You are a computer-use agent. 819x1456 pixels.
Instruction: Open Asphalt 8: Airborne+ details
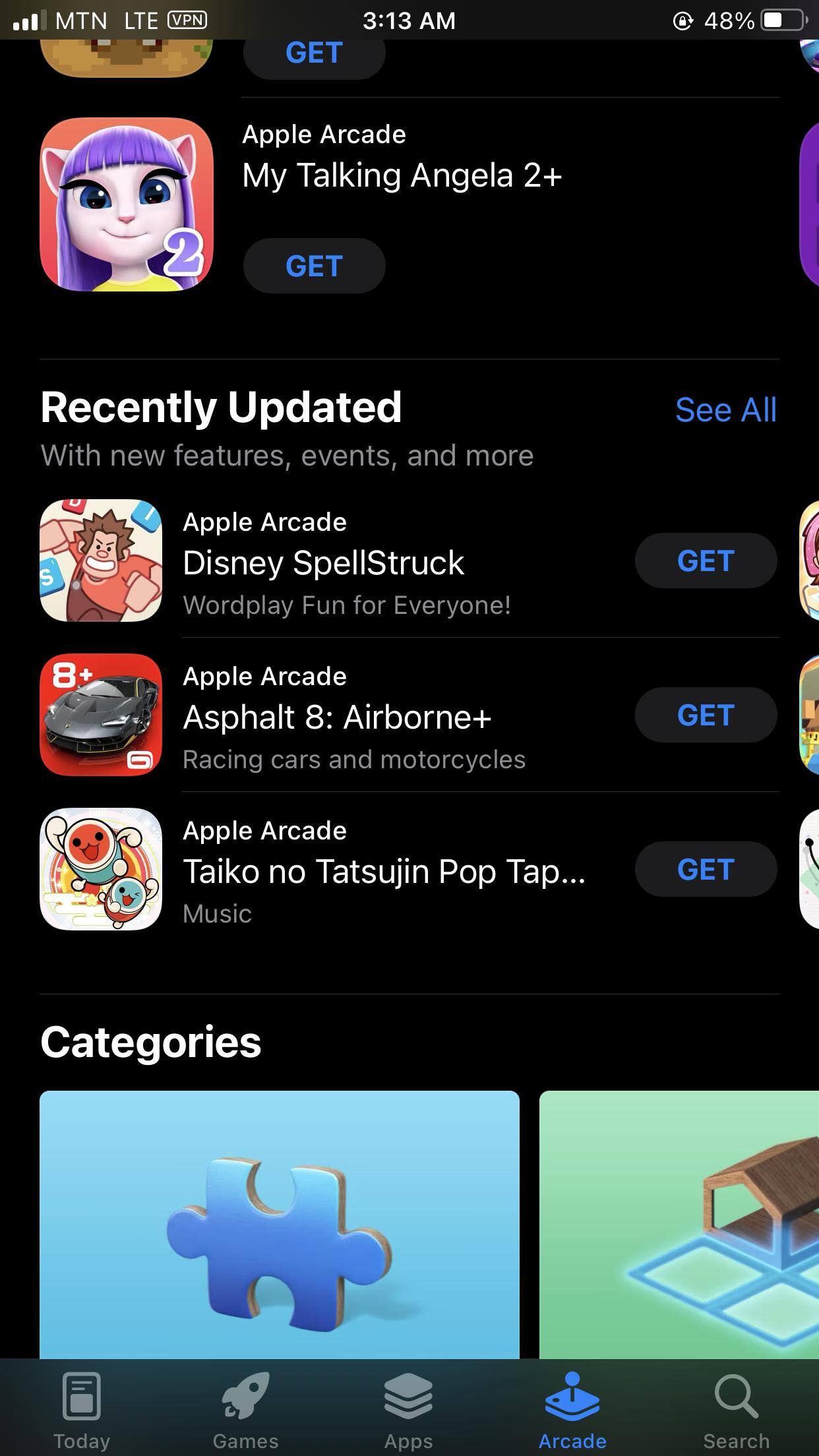[336, 717]
